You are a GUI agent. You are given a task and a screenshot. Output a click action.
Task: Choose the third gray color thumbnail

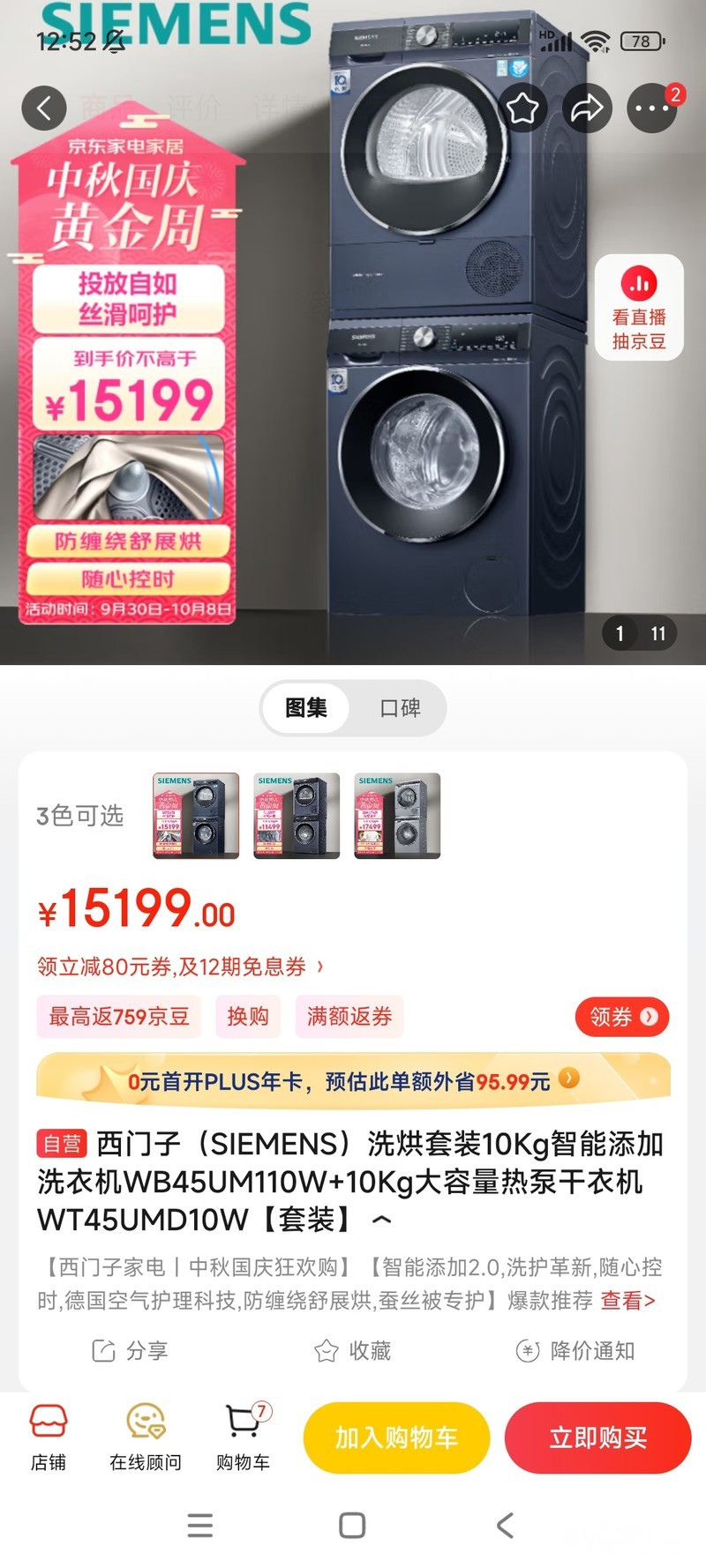pos(397,816)
